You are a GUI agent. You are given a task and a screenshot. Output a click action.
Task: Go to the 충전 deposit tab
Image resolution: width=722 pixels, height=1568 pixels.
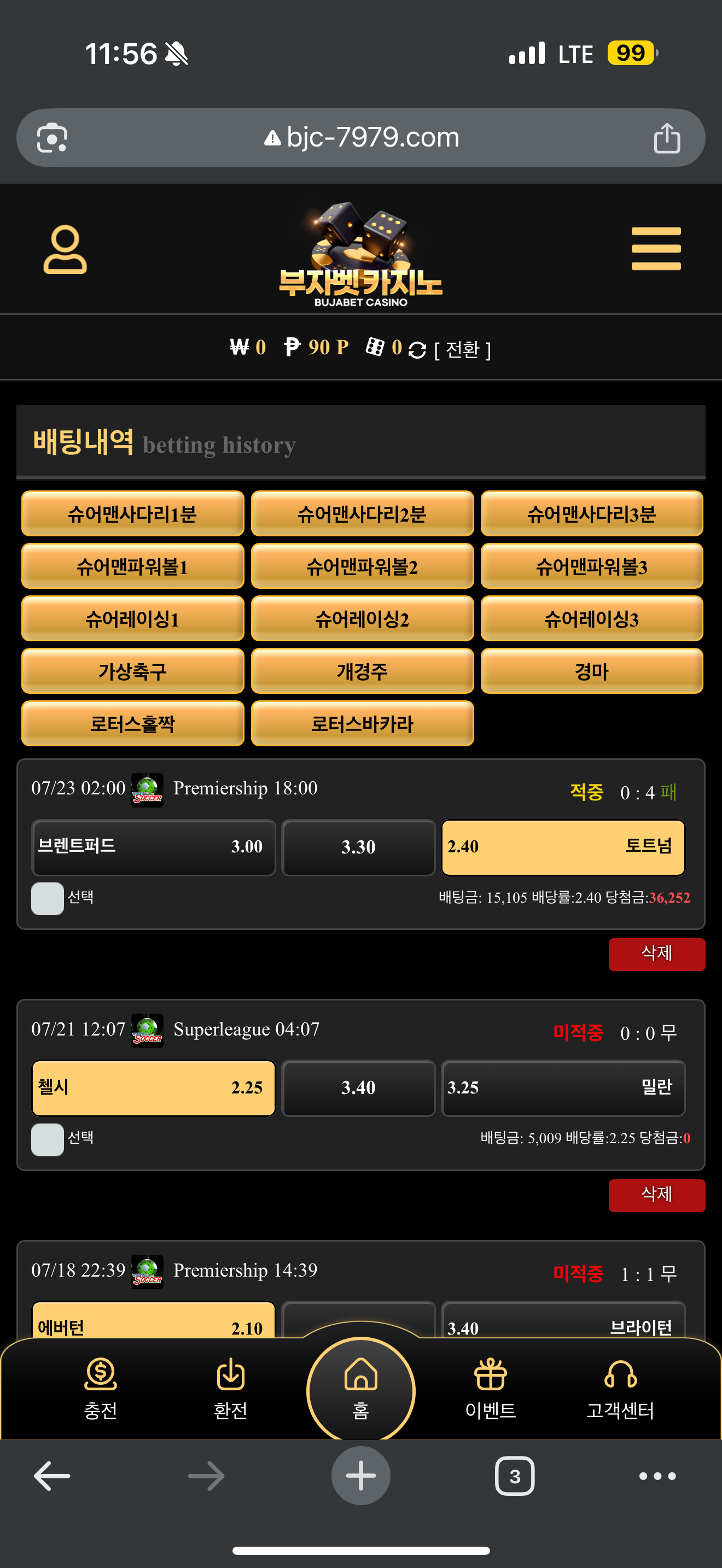[101, 1389]
